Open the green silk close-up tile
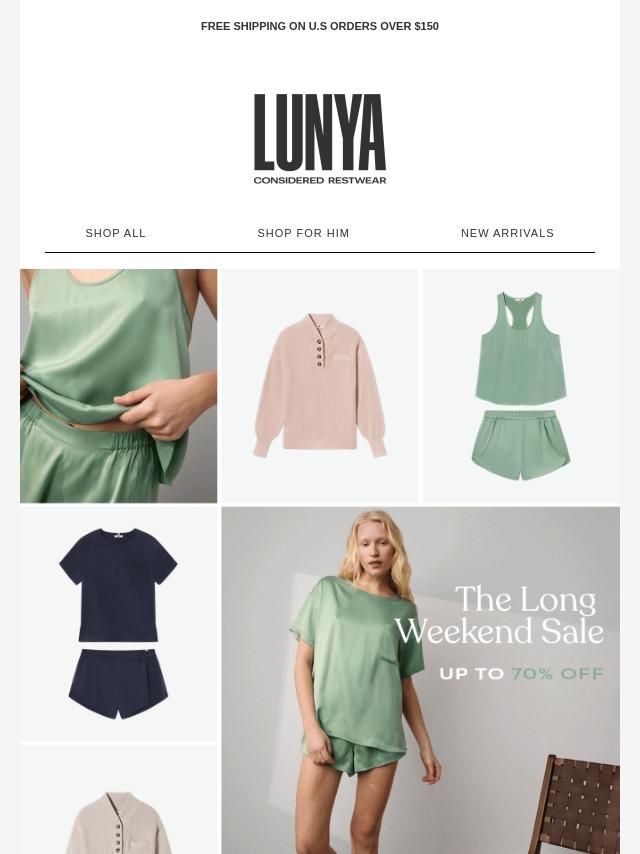Screen dimensions: 640x854 118,386
